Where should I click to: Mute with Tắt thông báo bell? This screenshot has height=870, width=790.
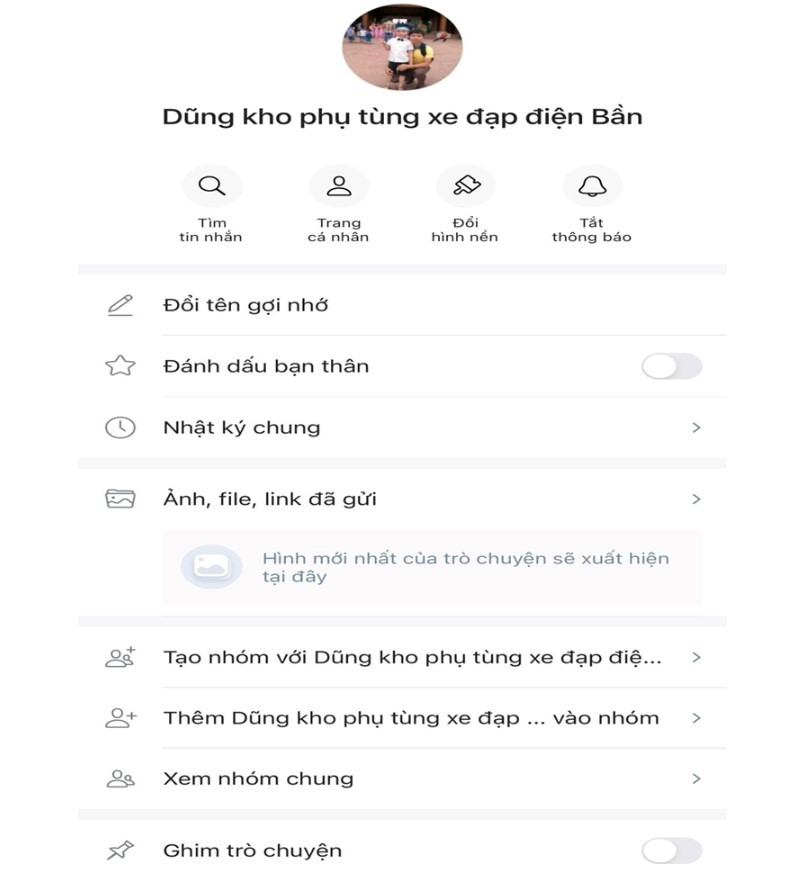pyautogui.click(x=592, y=187)
